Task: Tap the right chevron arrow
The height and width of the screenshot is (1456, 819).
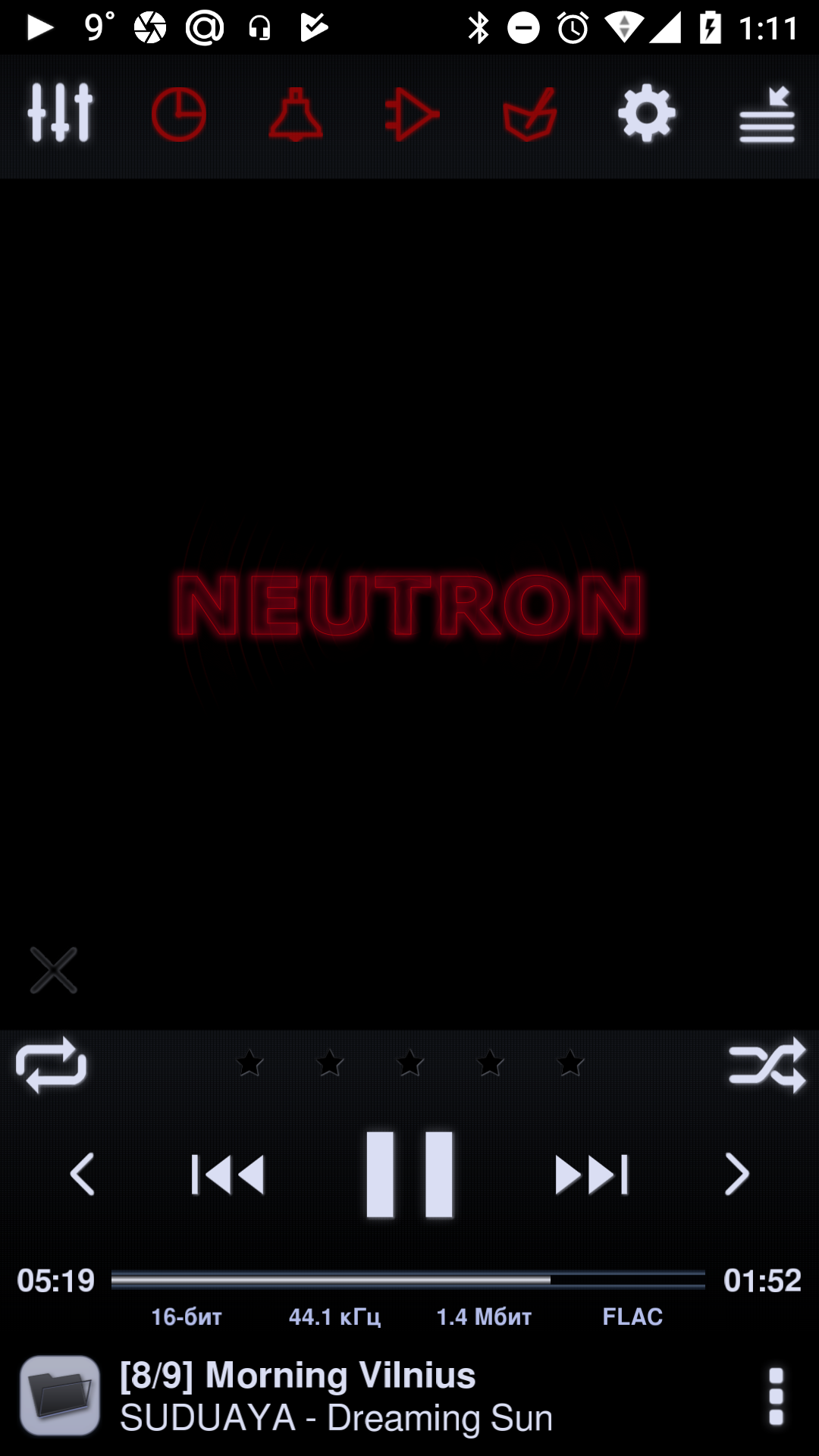Action: click(736, 1175)
